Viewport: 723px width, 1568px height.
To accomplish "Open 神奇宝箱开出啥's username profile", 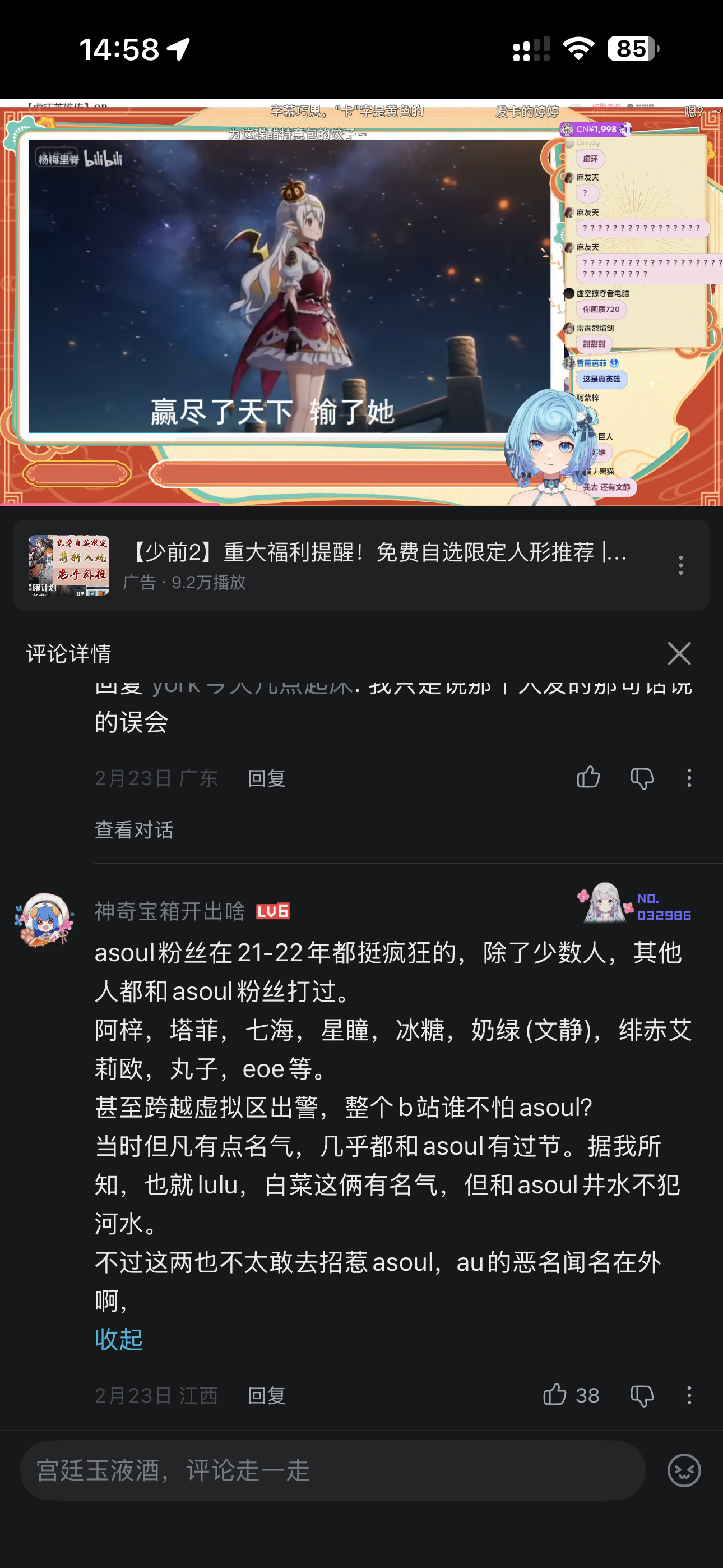I will pos(170,911).
